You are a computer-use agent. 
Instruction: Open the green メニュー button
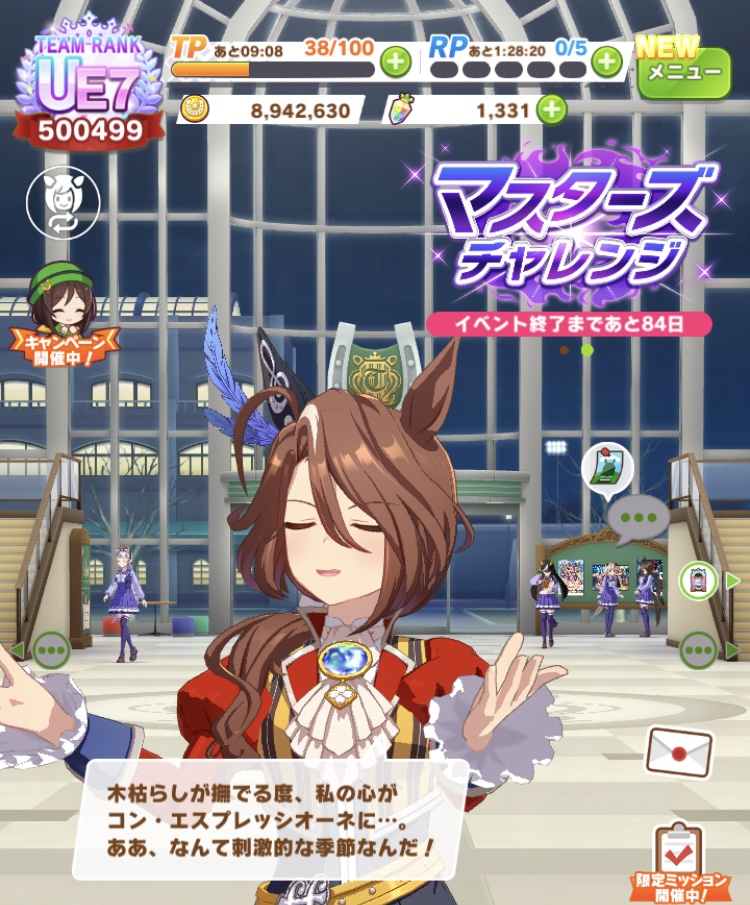684,72
